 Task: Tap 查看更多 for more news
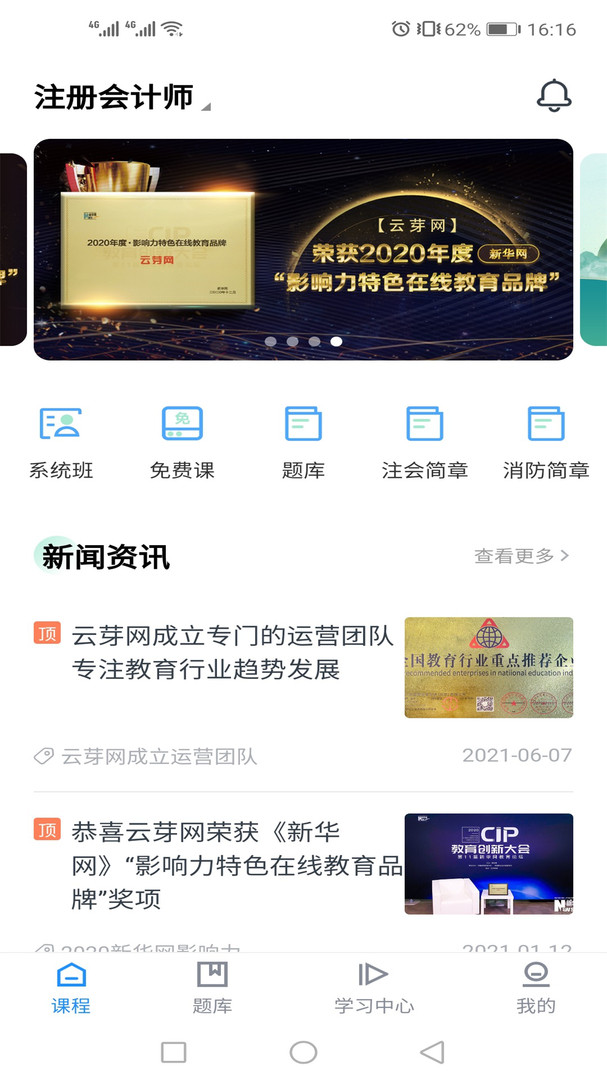pos(521,556)
